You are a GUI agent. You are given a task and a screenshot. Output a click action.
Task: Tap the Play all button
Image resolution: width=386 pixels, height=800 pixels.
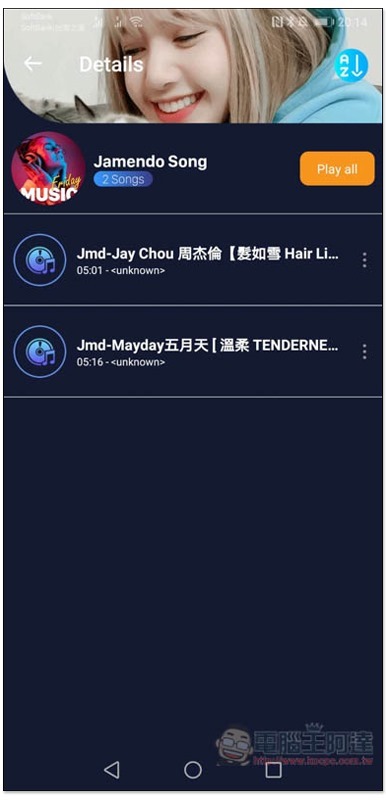click(x=337, y=169)
